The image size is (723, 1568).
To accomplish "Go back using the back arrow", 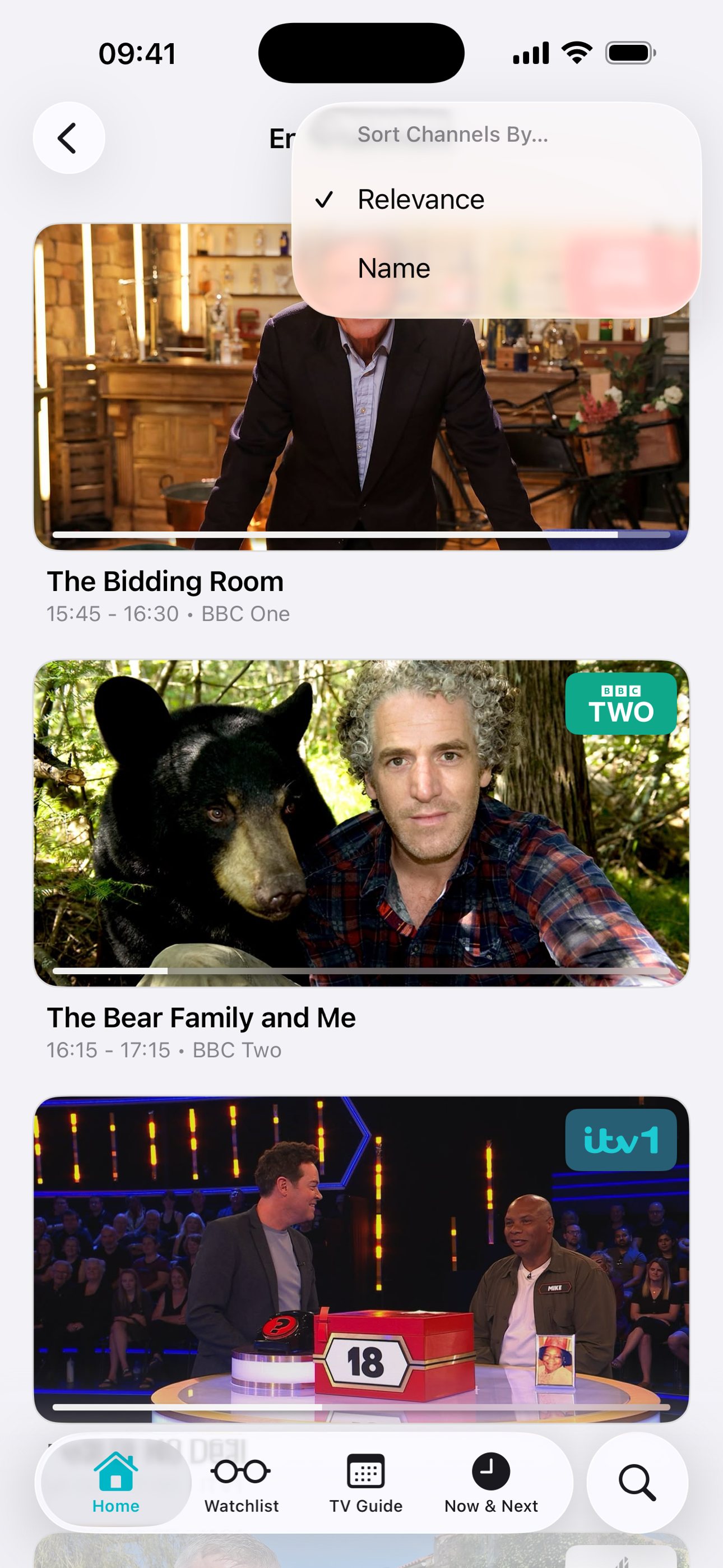I will tap(68, 138).
